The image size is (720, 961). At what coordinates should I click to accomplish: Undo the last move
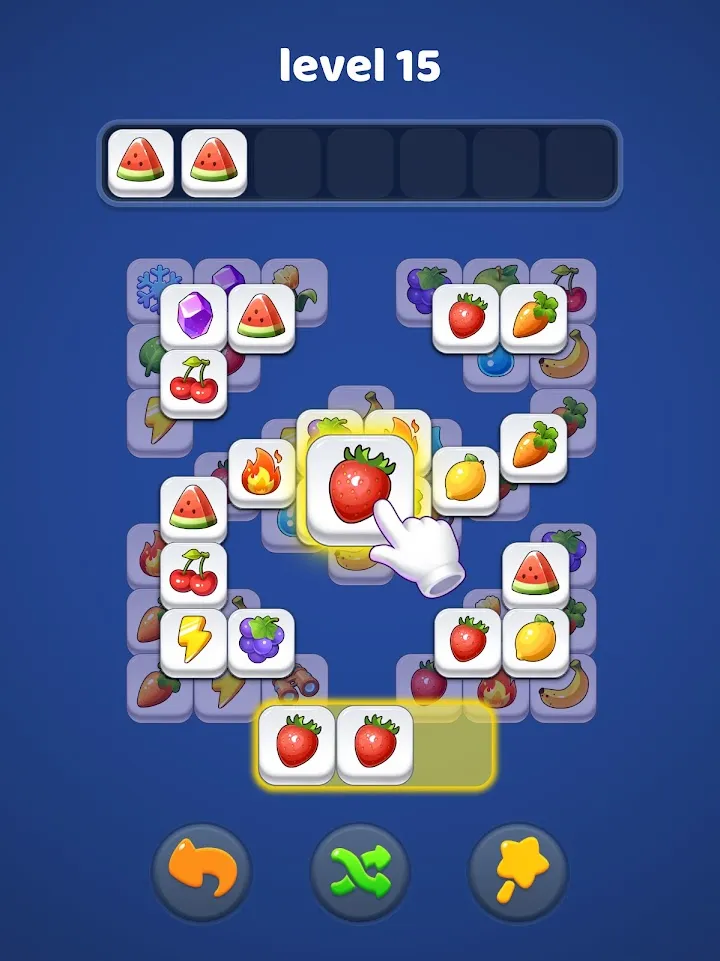coord(202,872)
